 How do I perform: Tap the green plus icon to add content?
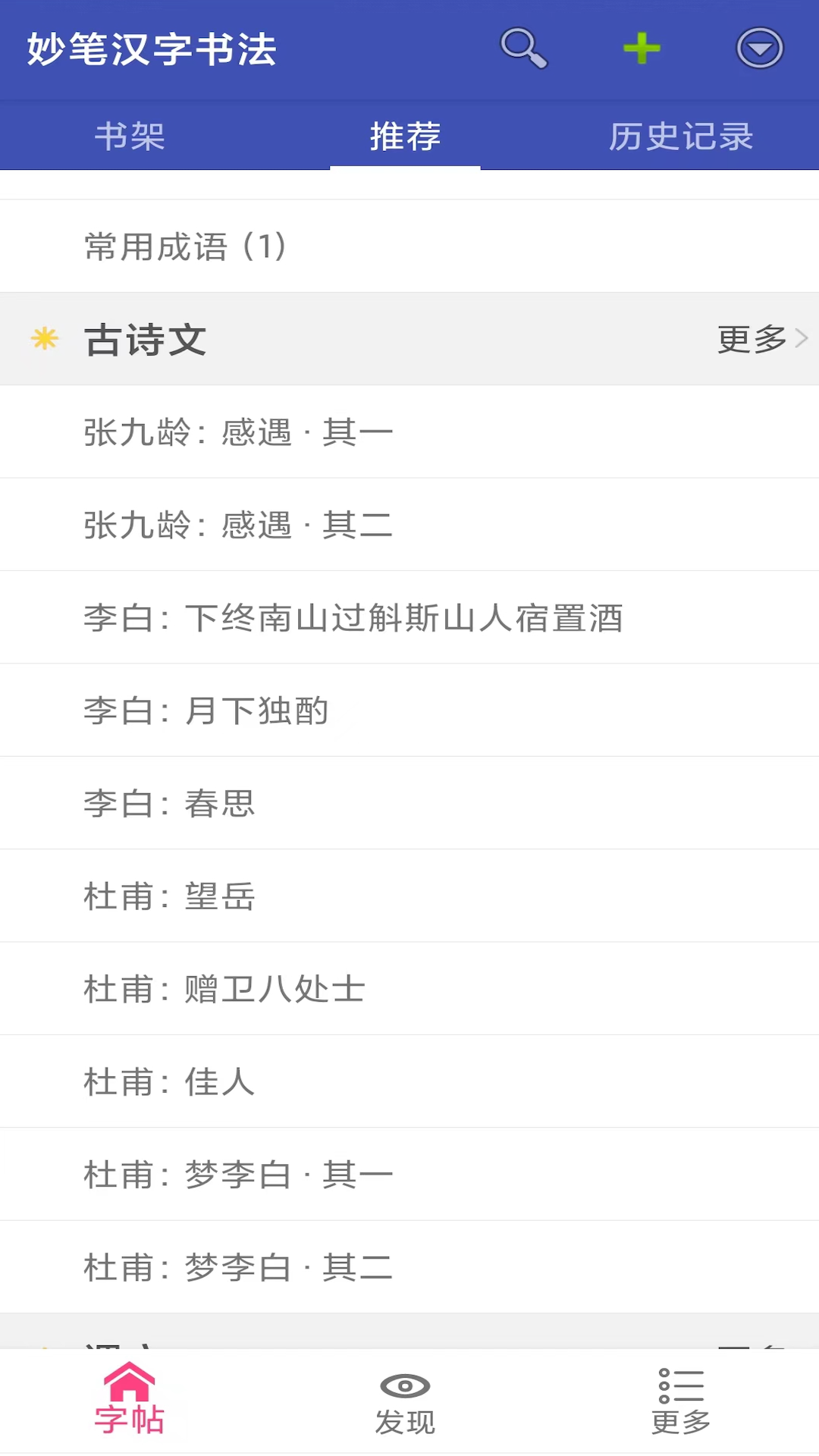[641, 48]
